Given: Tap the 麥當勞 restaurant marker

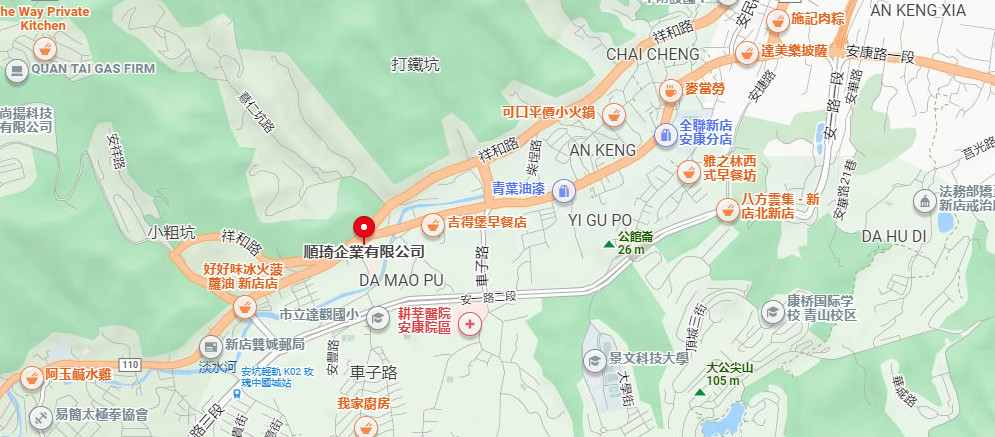Looking at the screenshot, I should tap(670, 90).
